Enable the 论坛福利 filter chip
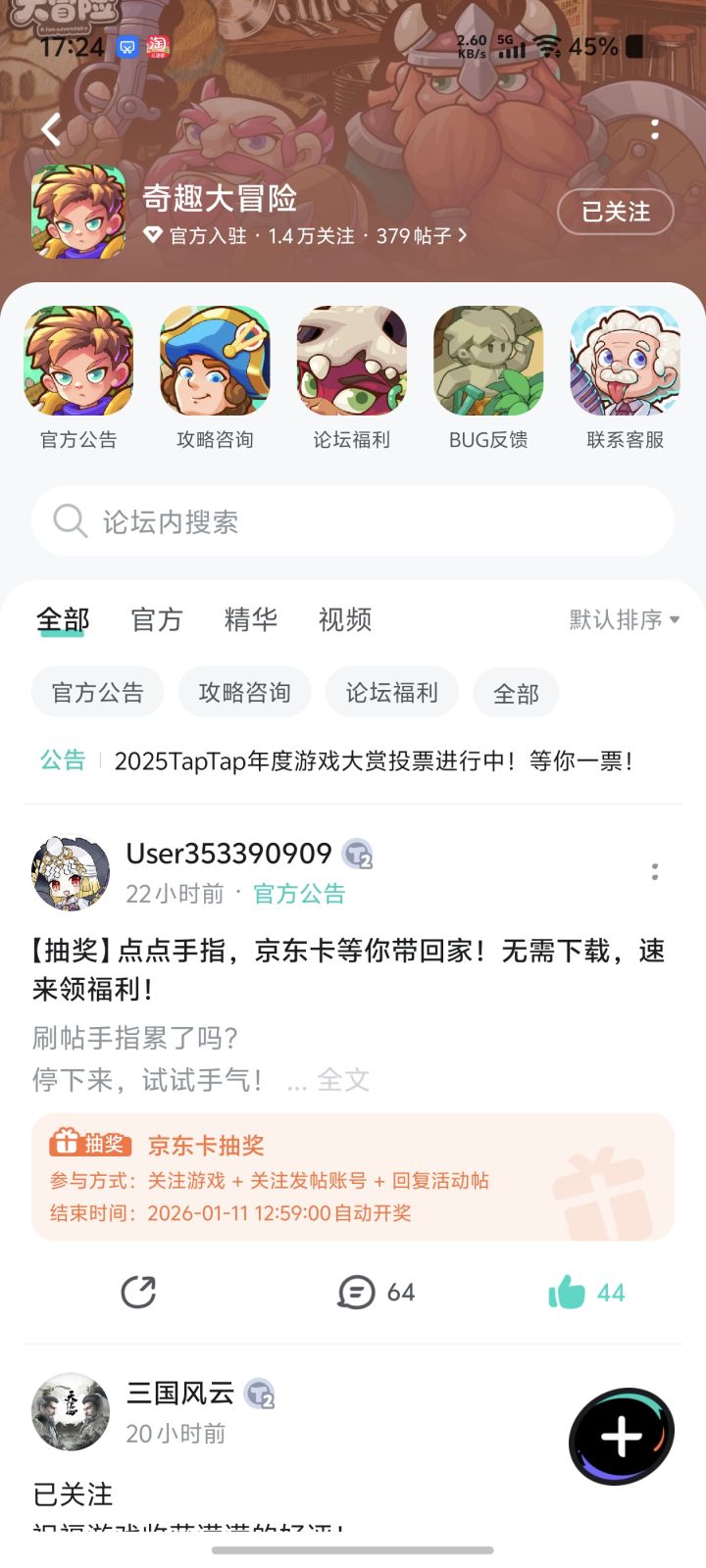 pyautogui.click(x=391, y=692)
